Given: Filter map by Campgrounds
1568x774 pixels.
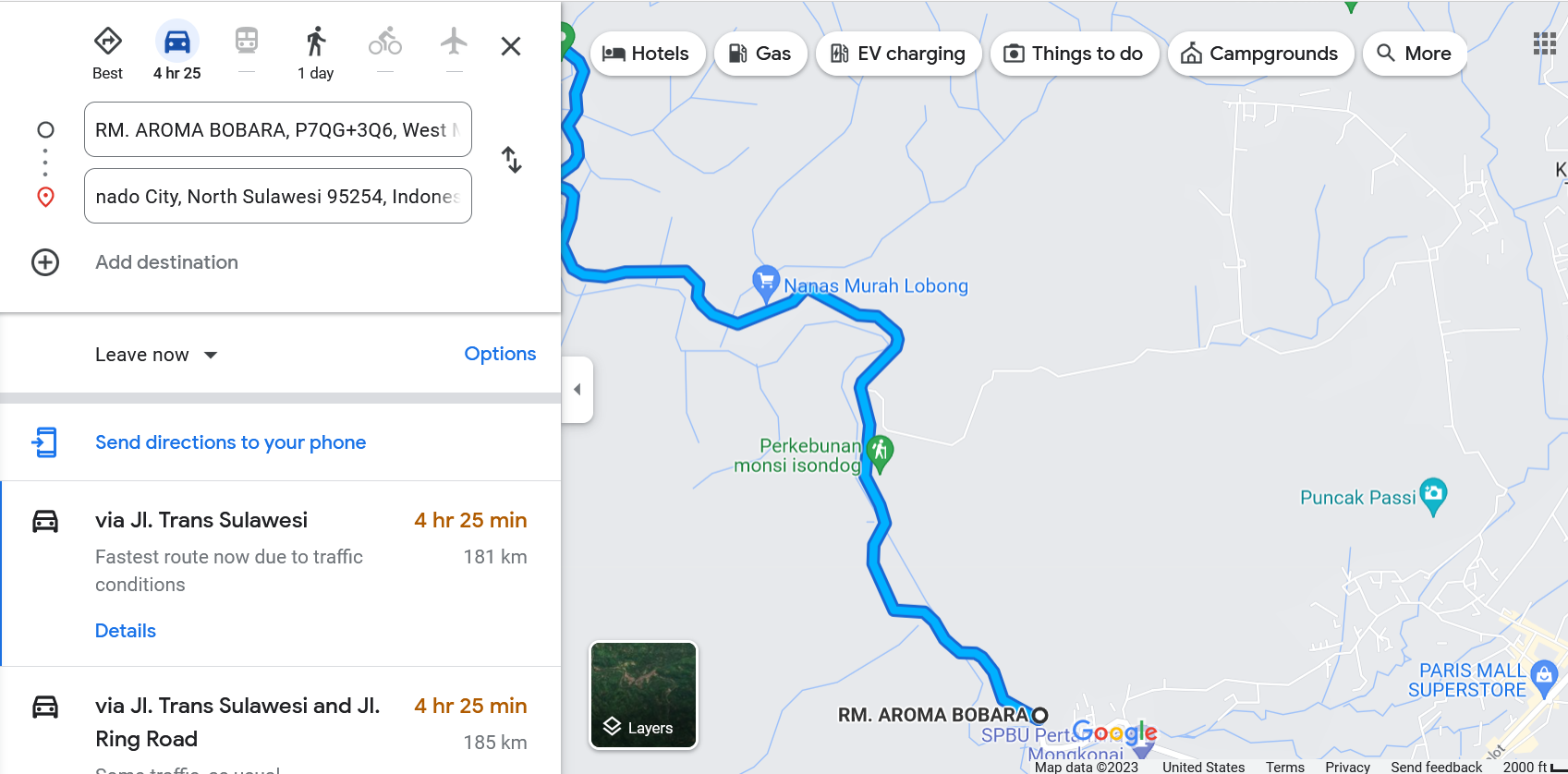Looking at the screenshot, I should click(1260, 54).
